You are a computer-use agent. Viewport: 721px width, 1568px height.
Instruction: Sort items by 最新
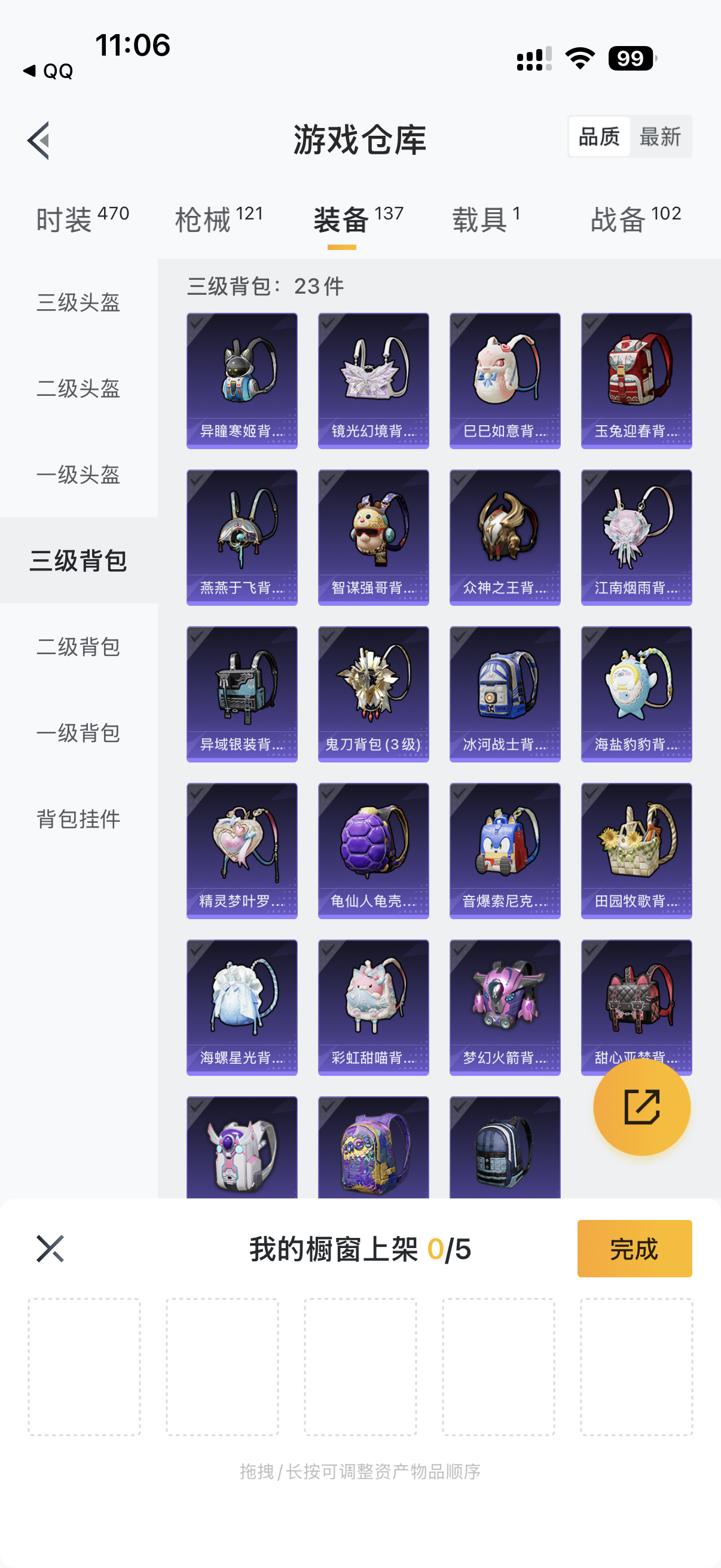click(659, 137)
